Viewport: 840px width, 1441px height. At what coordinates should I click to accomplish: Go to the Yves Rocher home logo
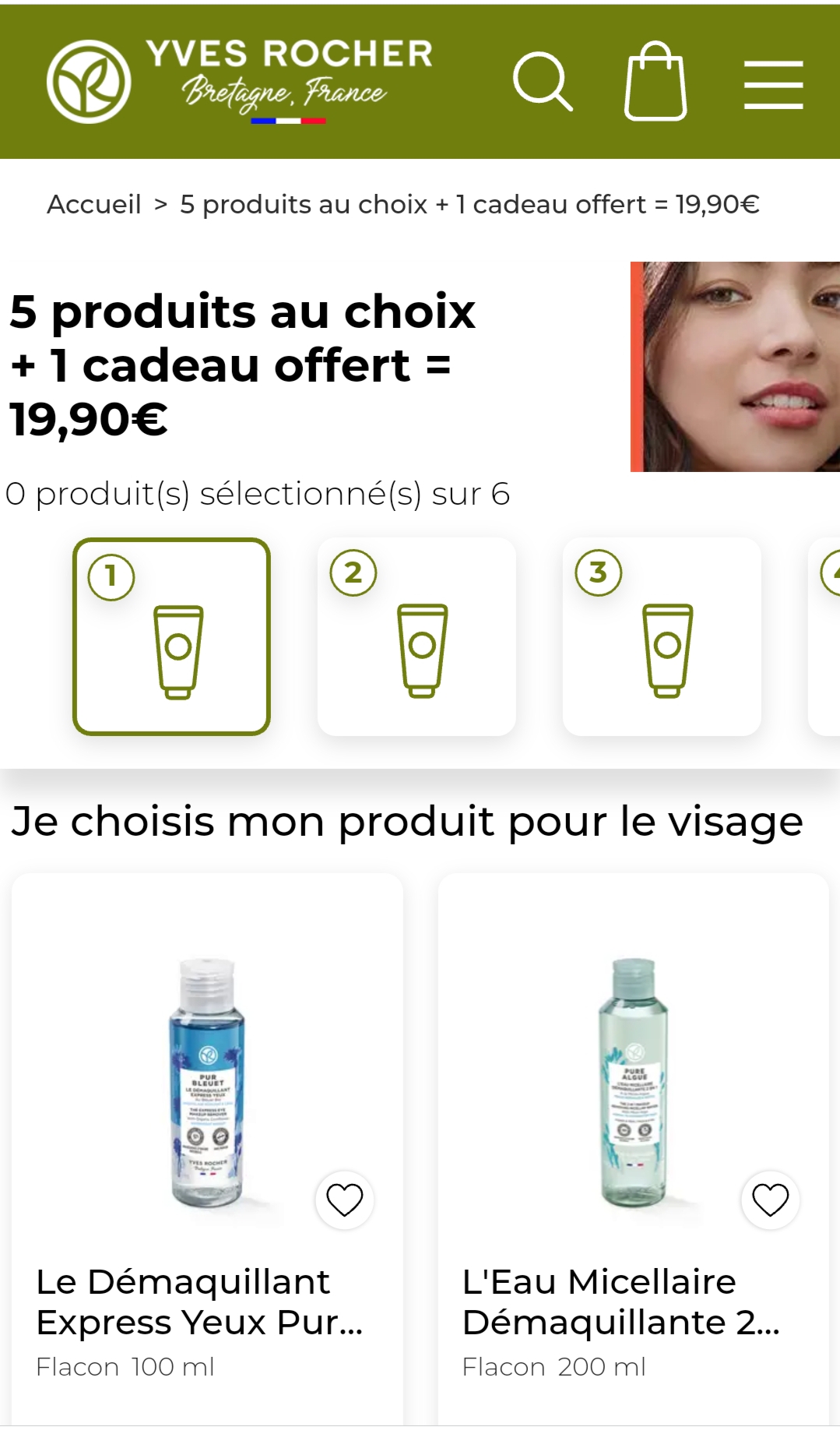[240, 81]
